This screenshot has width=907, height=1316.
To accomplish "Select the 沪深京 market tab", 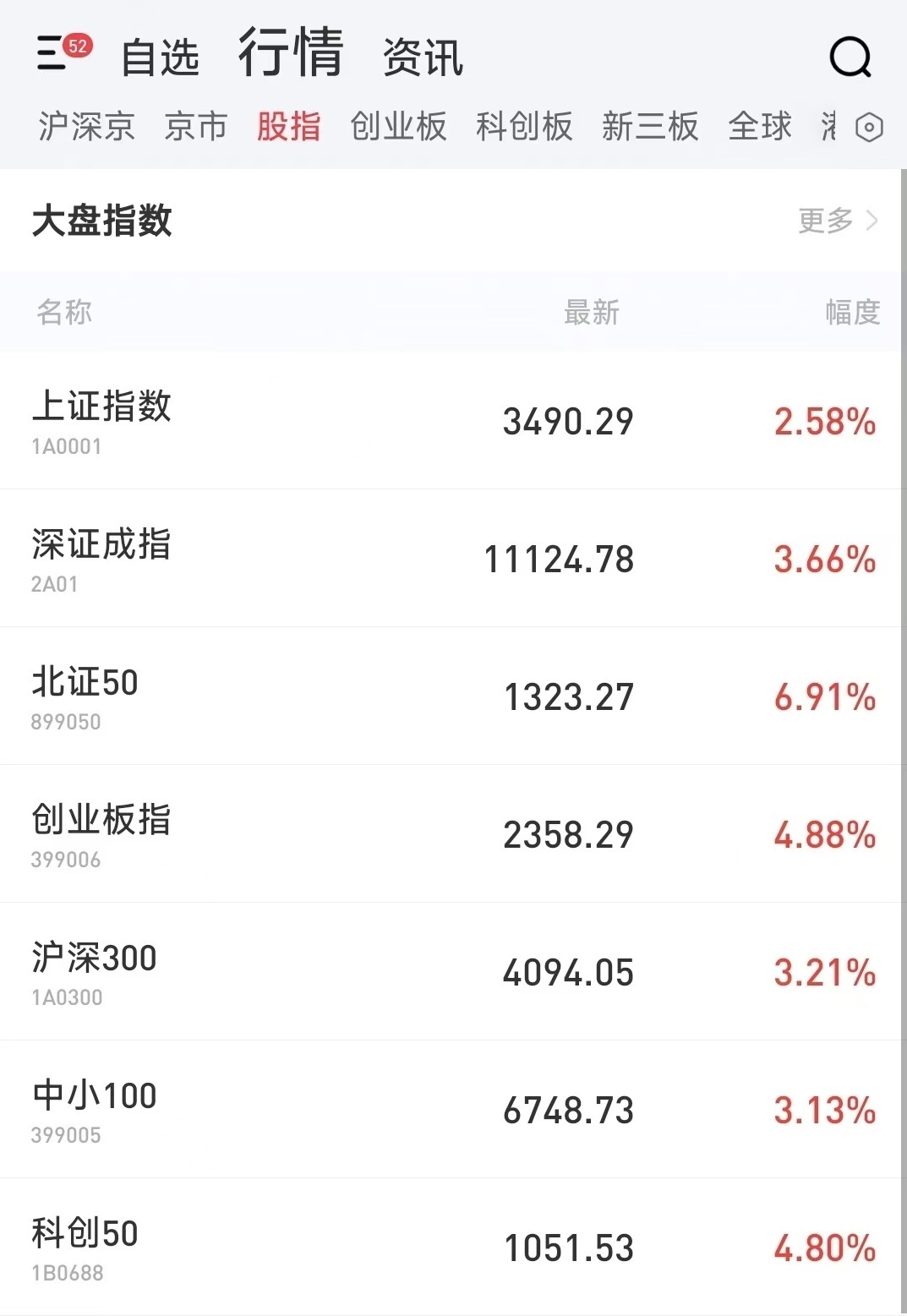I will [x=86, y=127].
